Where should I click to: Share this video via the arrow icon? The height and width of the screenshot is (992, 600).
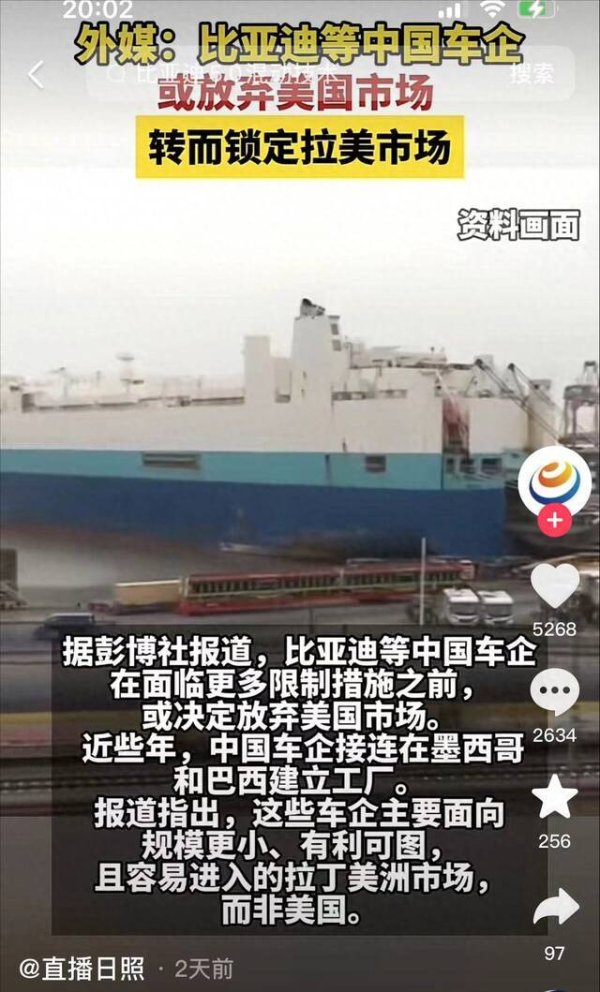pyautogui.click(x=555, y=907)
